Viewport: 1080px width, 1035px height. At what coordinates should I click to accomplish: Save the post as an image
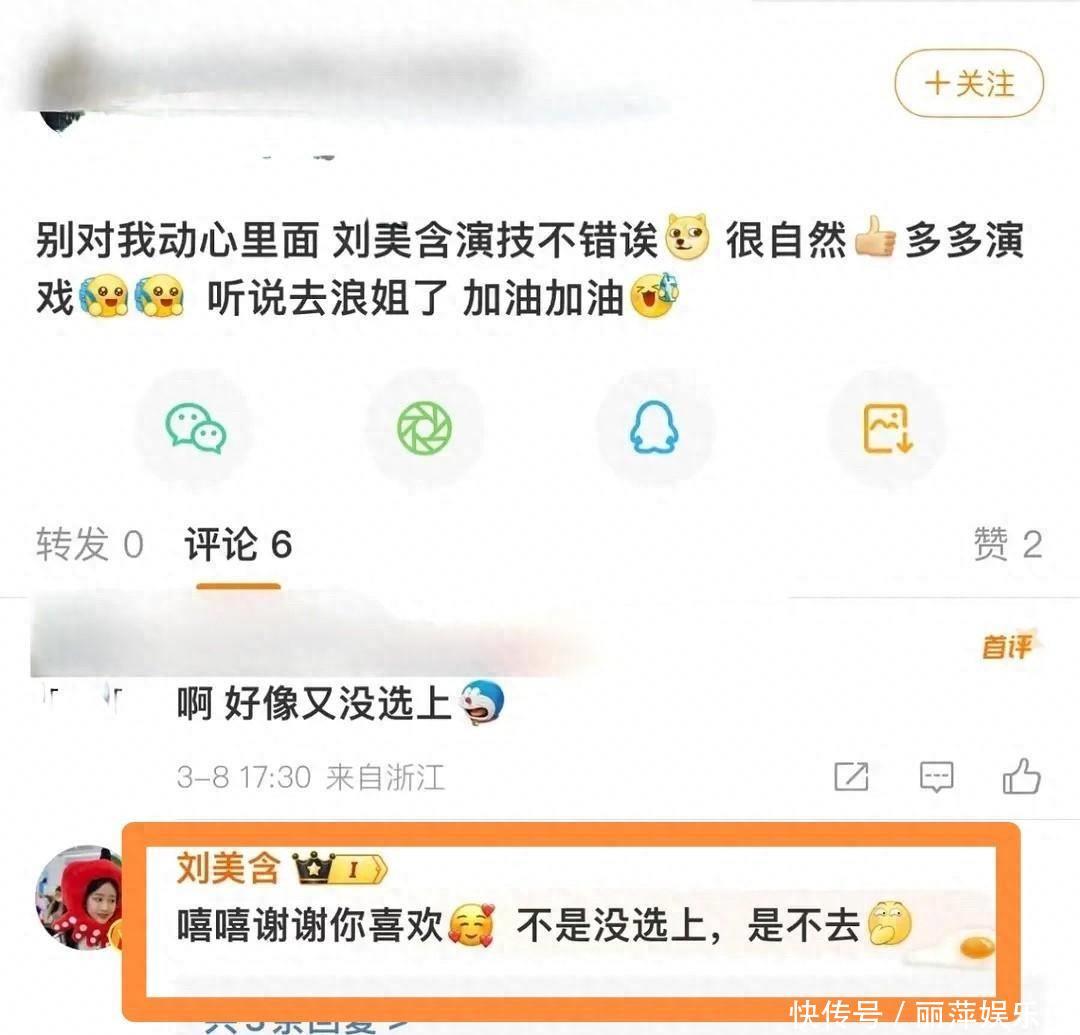point(887,429)
